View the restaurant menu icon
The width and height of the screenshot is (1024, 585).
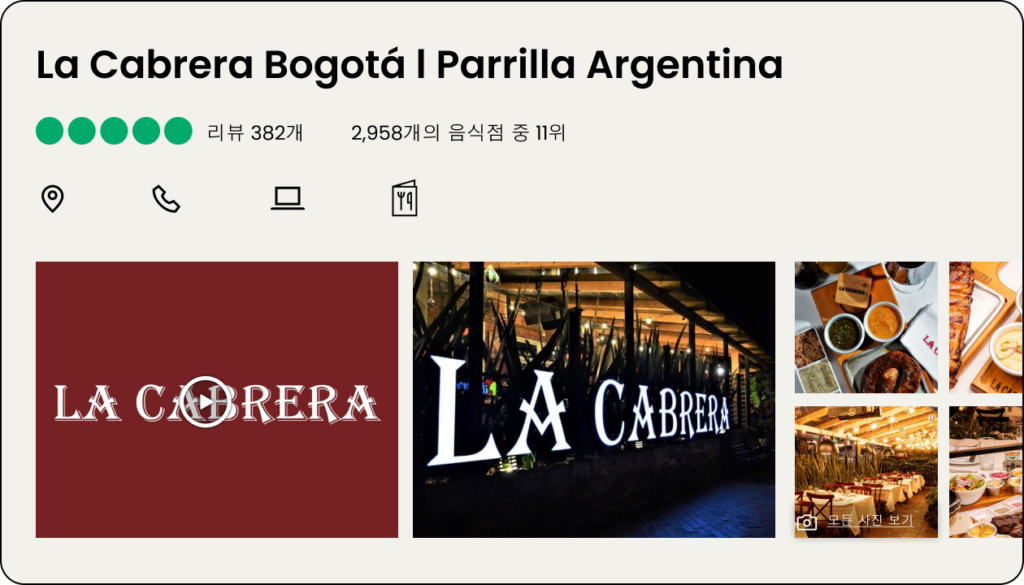pyautogui.click(x=404, y=199)
